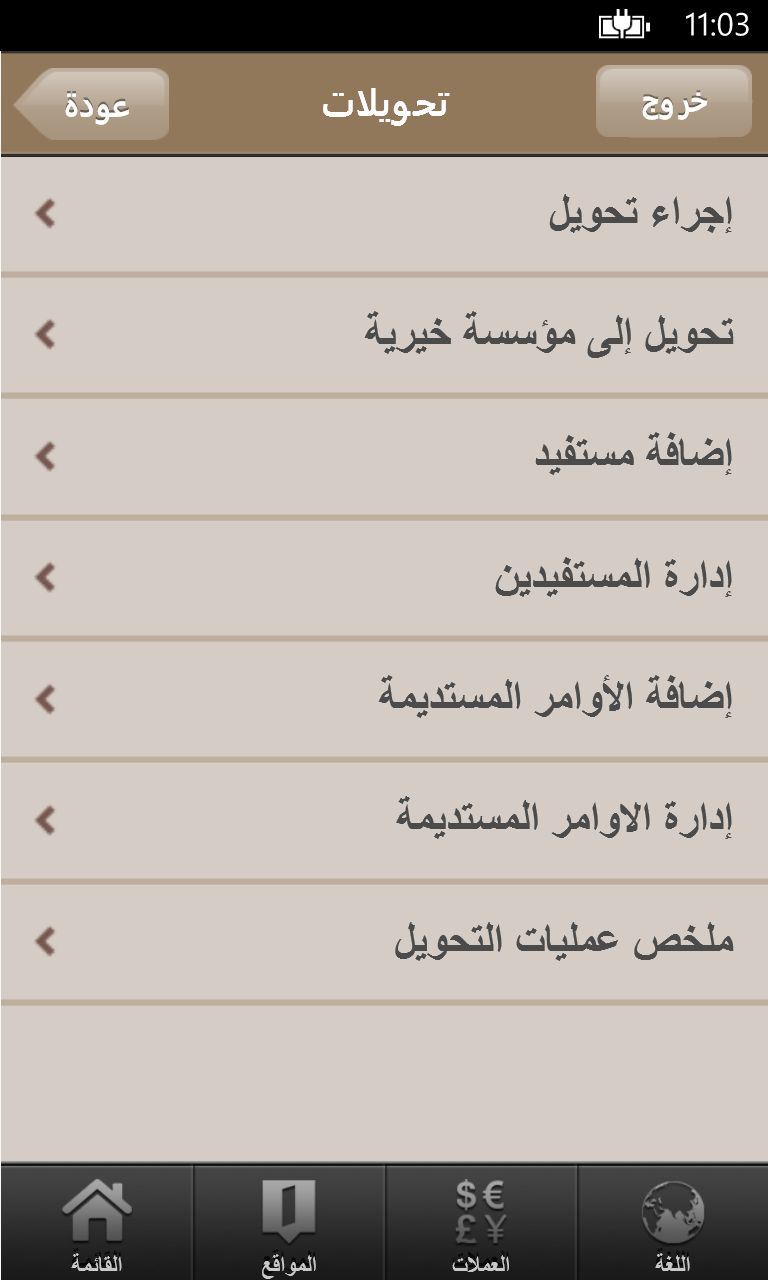
Task: Open إضافة الأوامر المستديمة
Action: pos(384,699)
